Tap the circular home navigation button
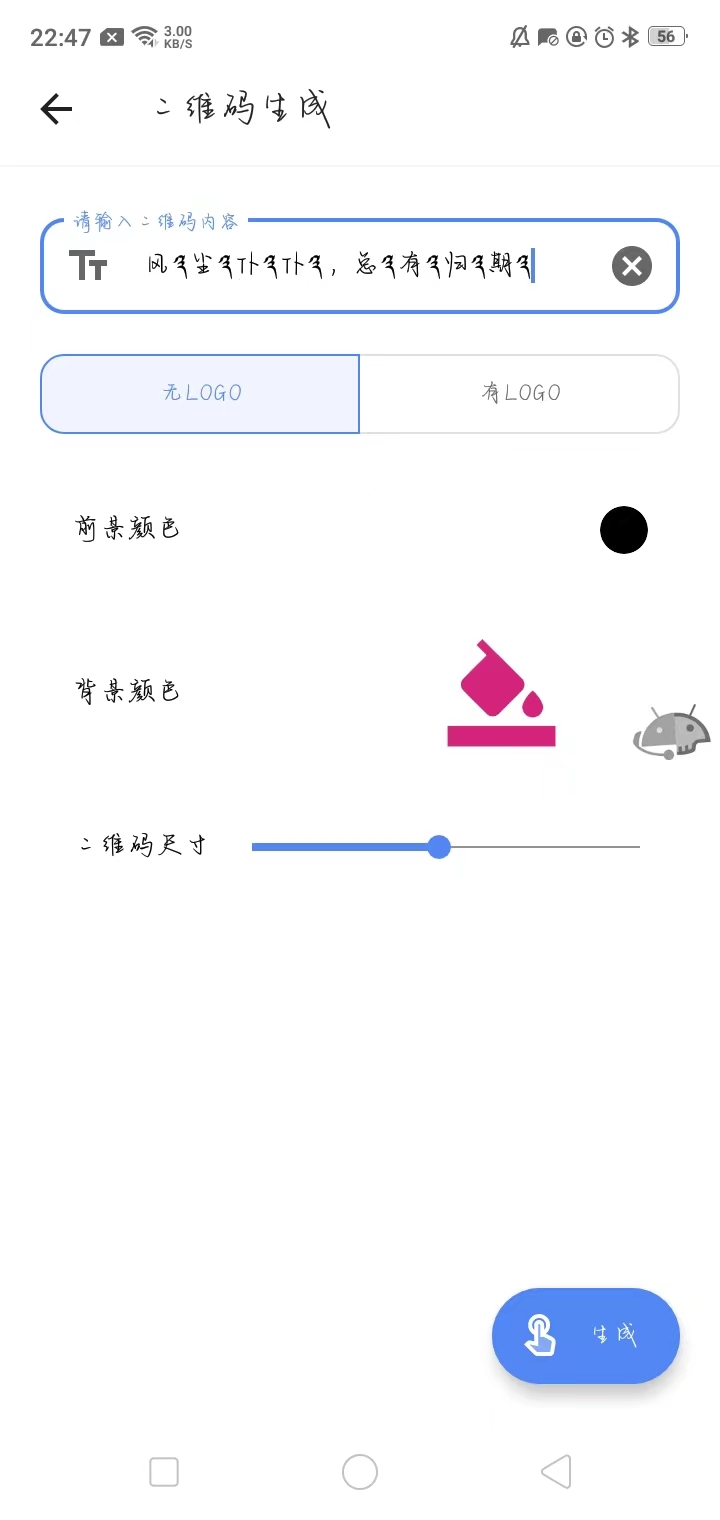The image size is (720, 1520). point(360,1472)
